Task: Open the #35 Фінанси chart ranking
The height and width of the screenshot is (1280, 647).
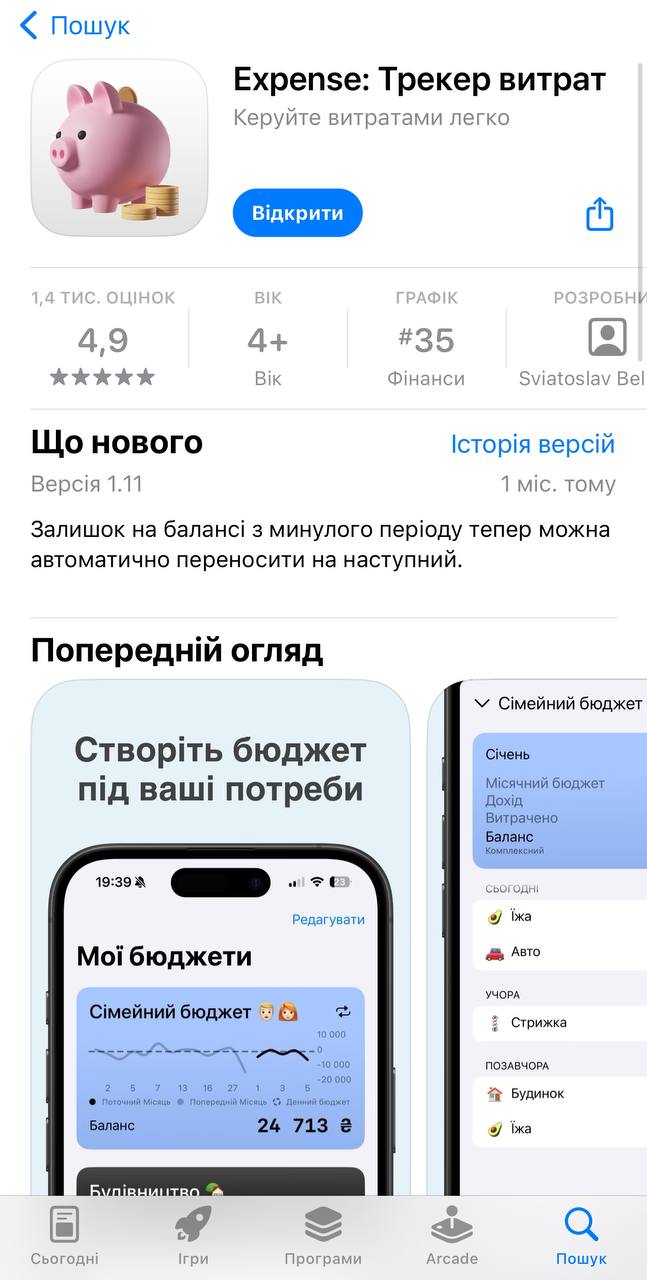Action: pos(426,340)
